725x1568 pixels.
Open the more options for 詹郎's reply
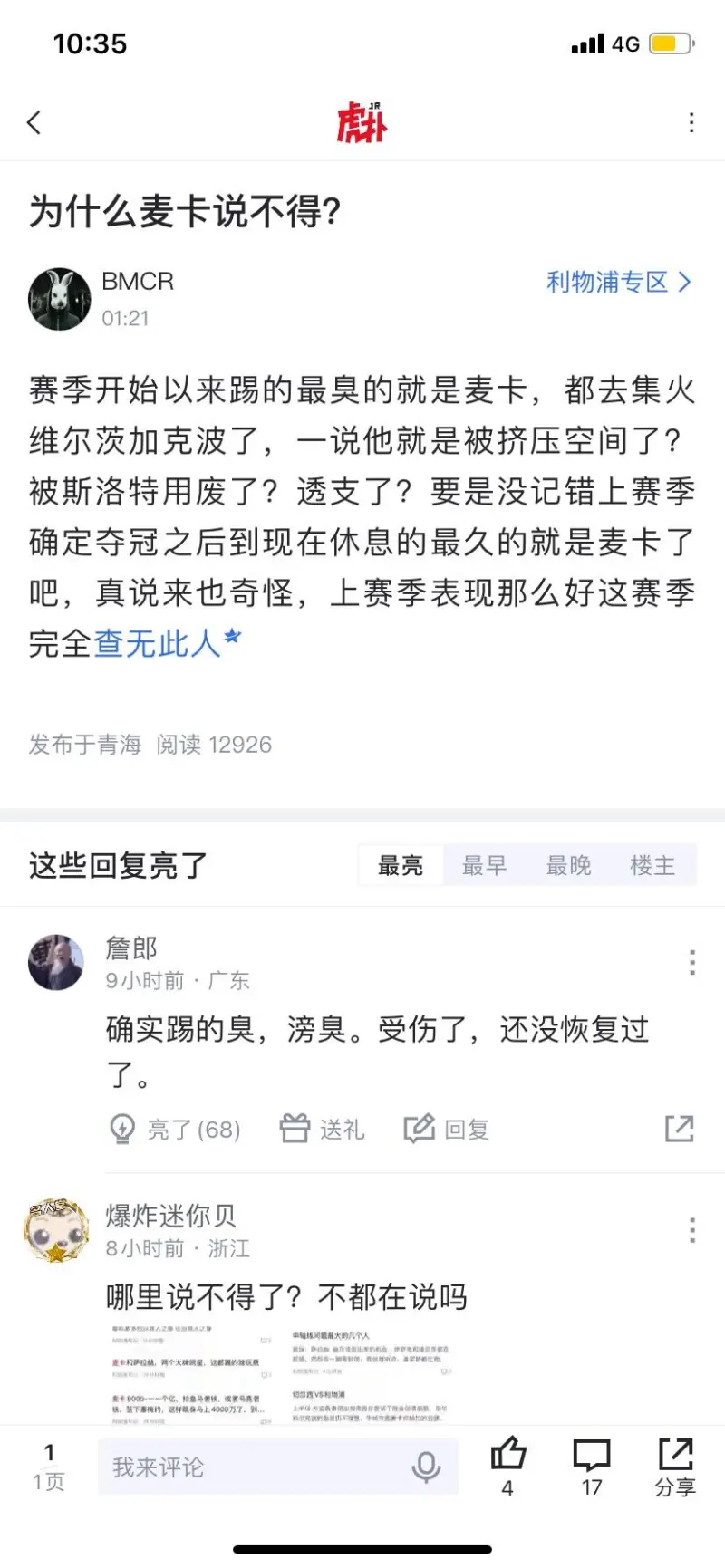tap(691, 962)
